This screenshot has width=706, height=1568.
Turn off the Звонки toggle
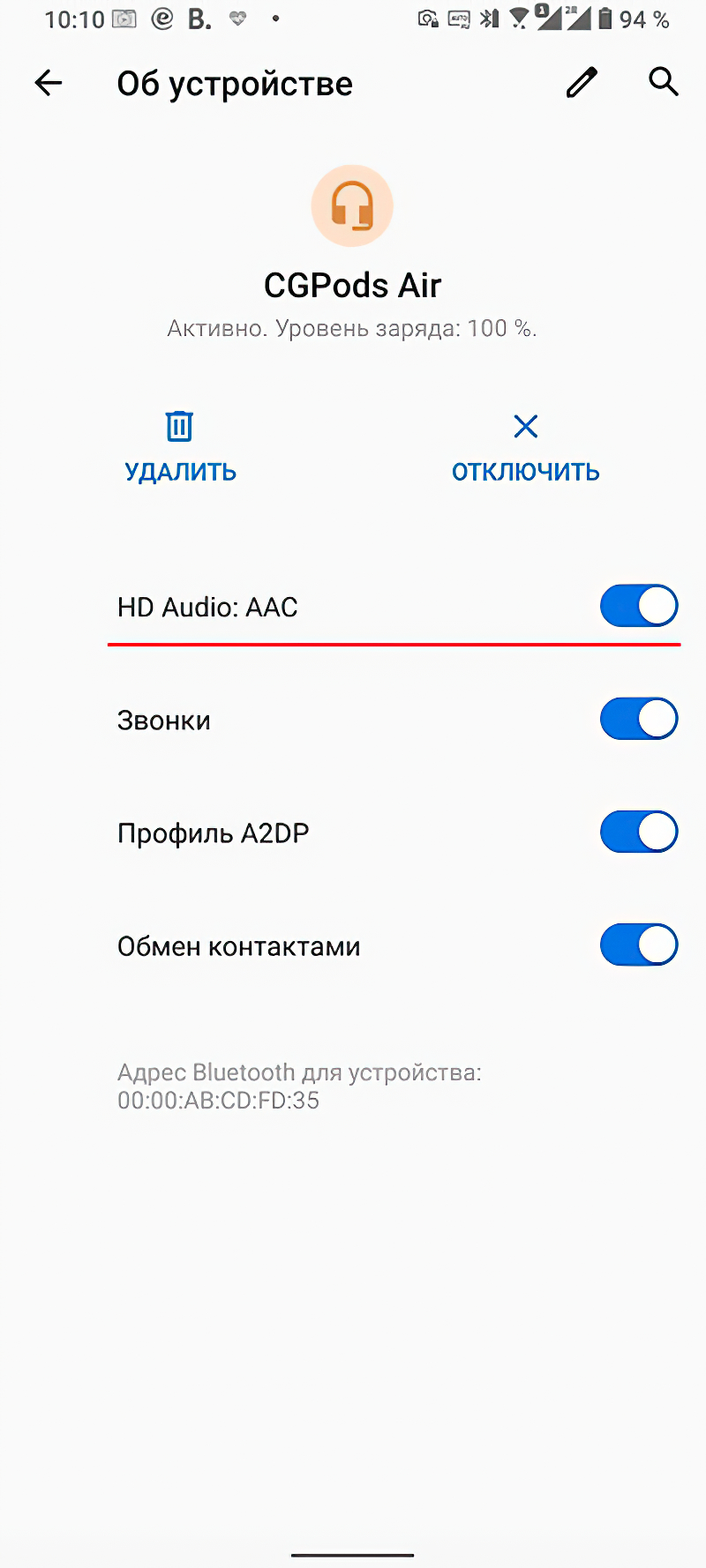pos(639,719)
